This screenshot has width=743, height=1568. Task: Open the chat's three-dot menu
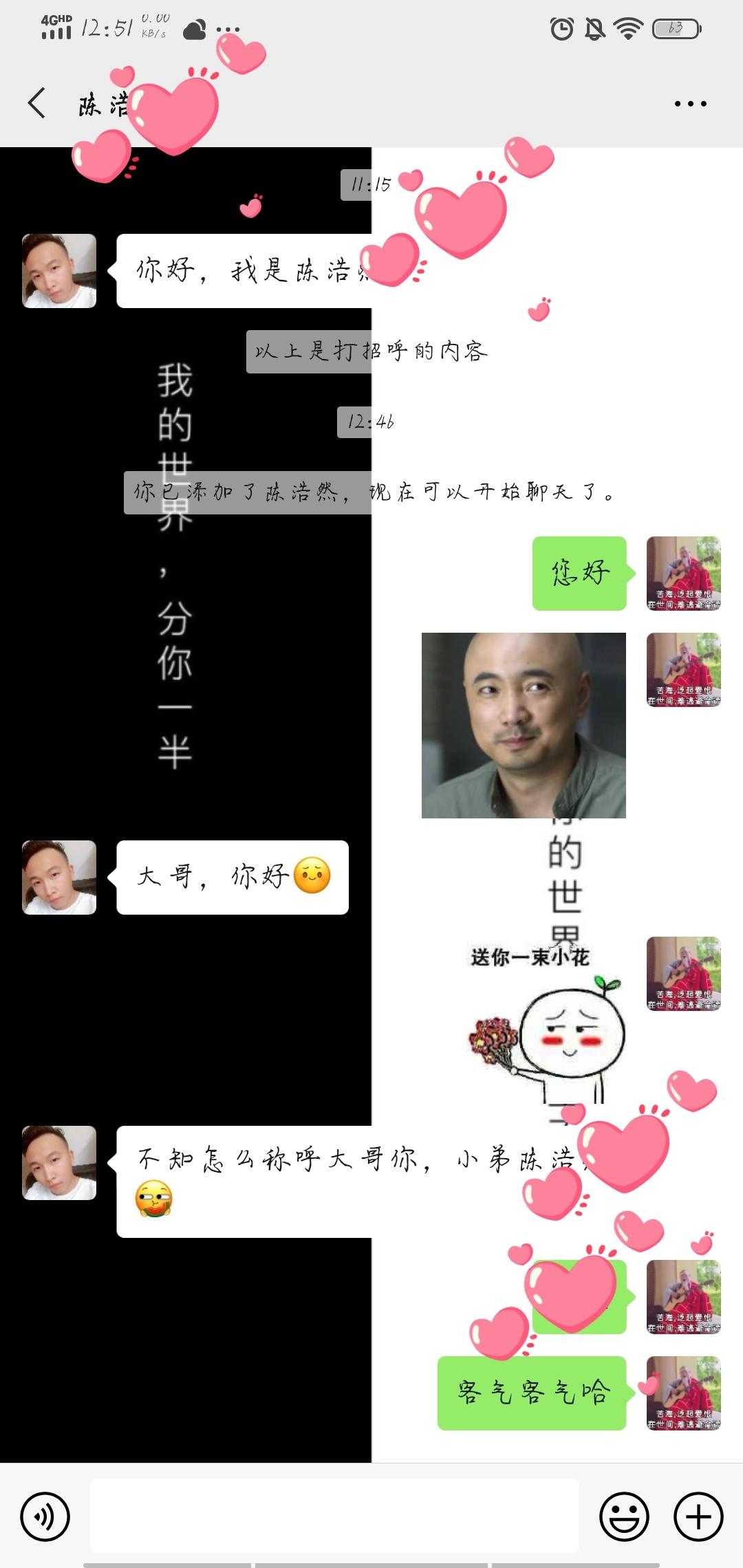[x=690, y=104]
